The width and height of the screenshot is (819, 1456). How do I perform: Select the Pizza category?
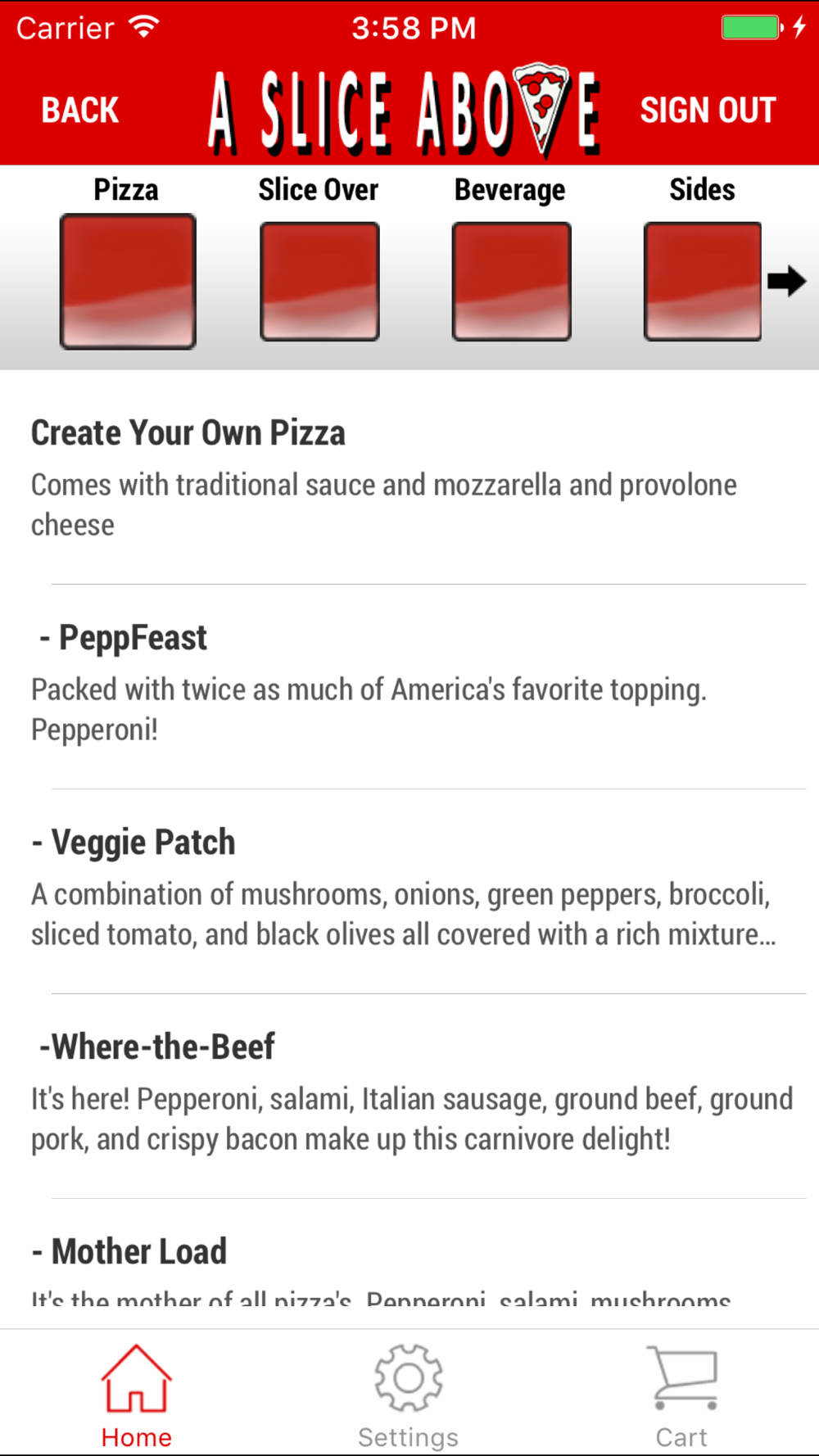(128, 281)
